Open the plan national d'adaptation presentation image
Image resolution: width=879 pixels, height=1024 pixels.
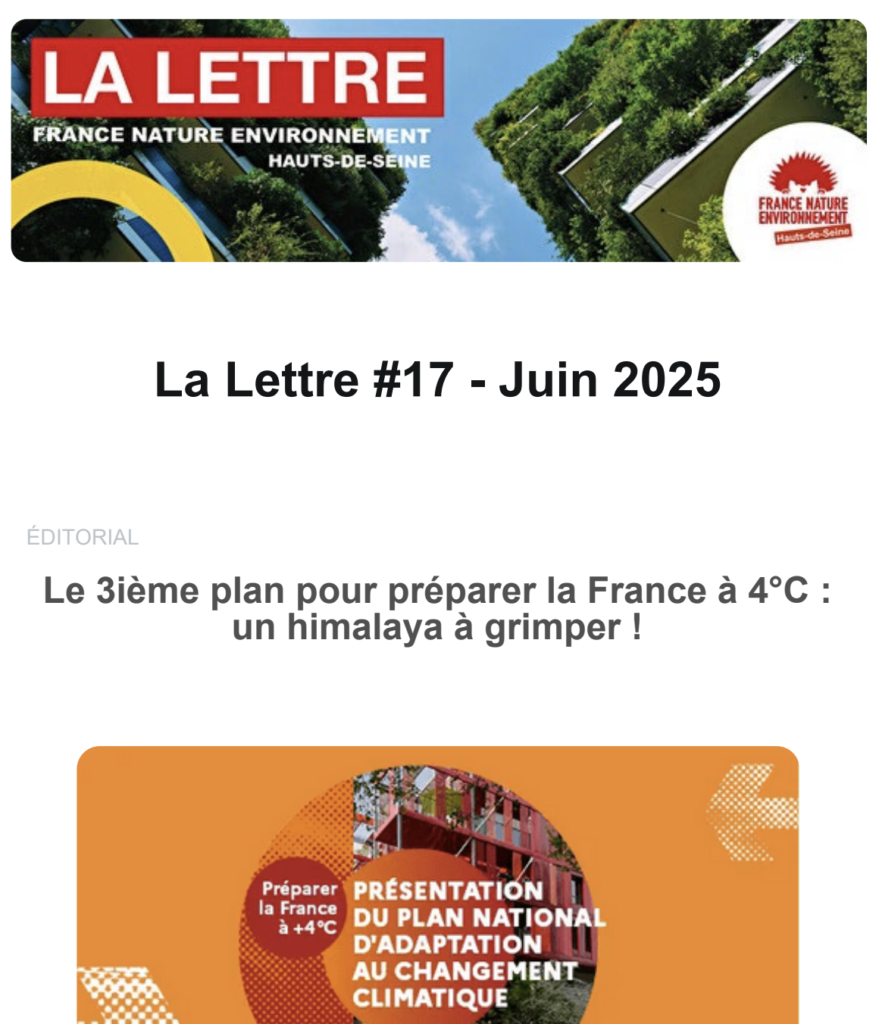[438, 885]
